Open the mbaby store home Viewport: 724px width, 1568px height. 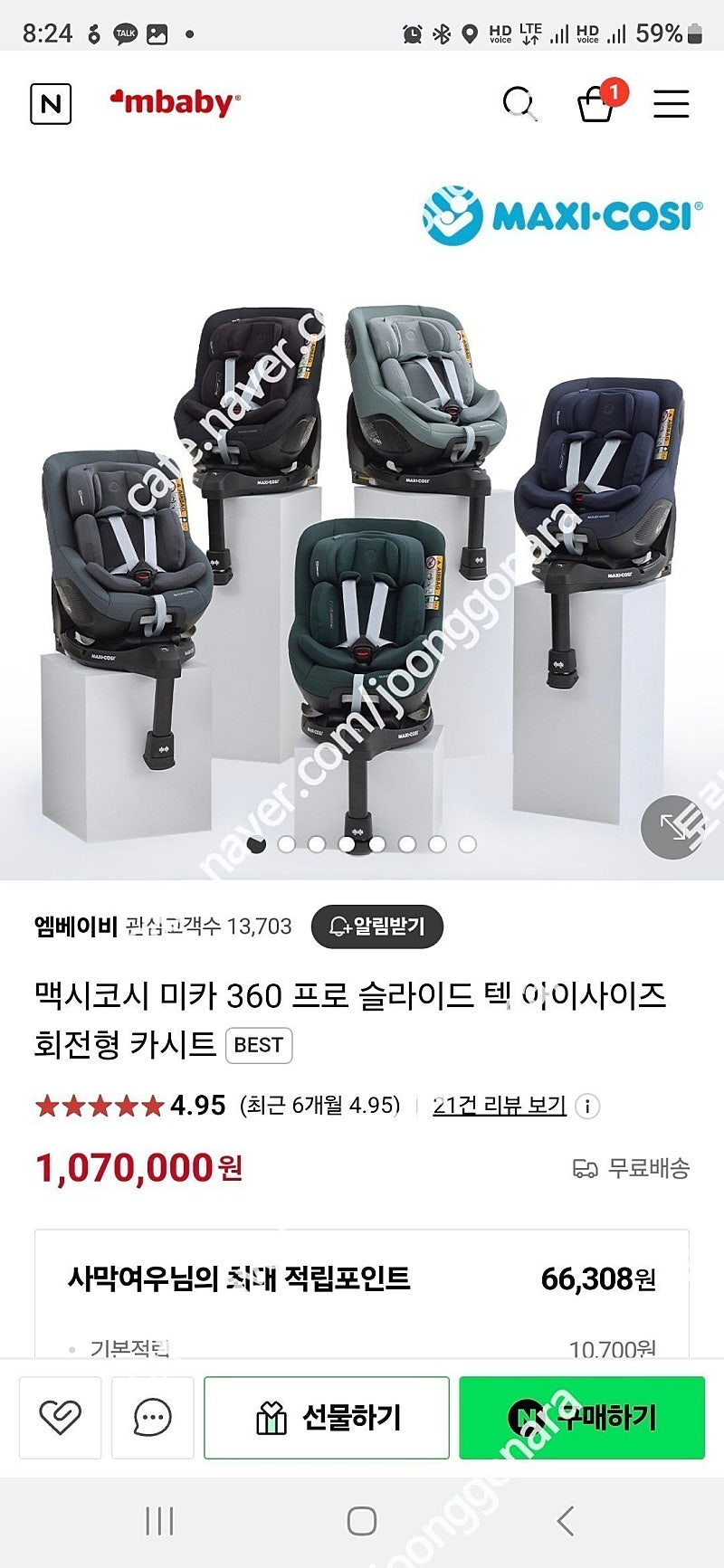click(176, 102)
